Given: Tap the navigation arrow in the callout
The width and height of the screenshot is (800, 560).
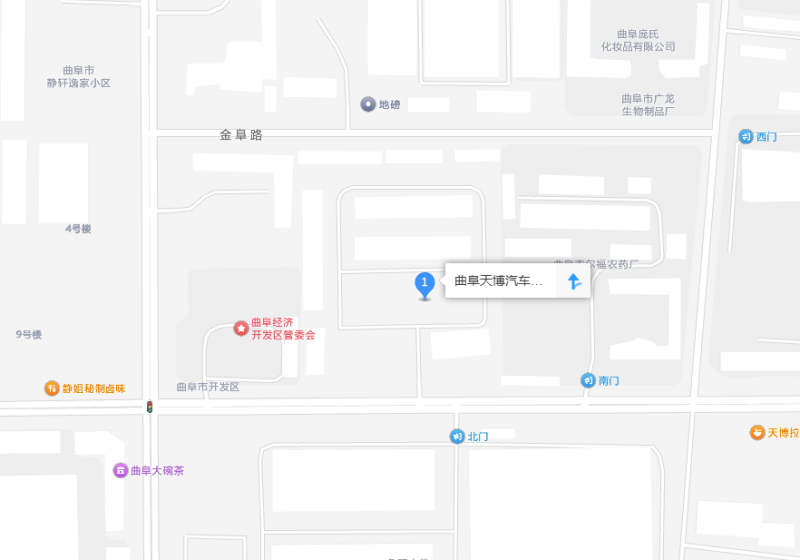Looking at the screenshot, I should tap(574, 282).
